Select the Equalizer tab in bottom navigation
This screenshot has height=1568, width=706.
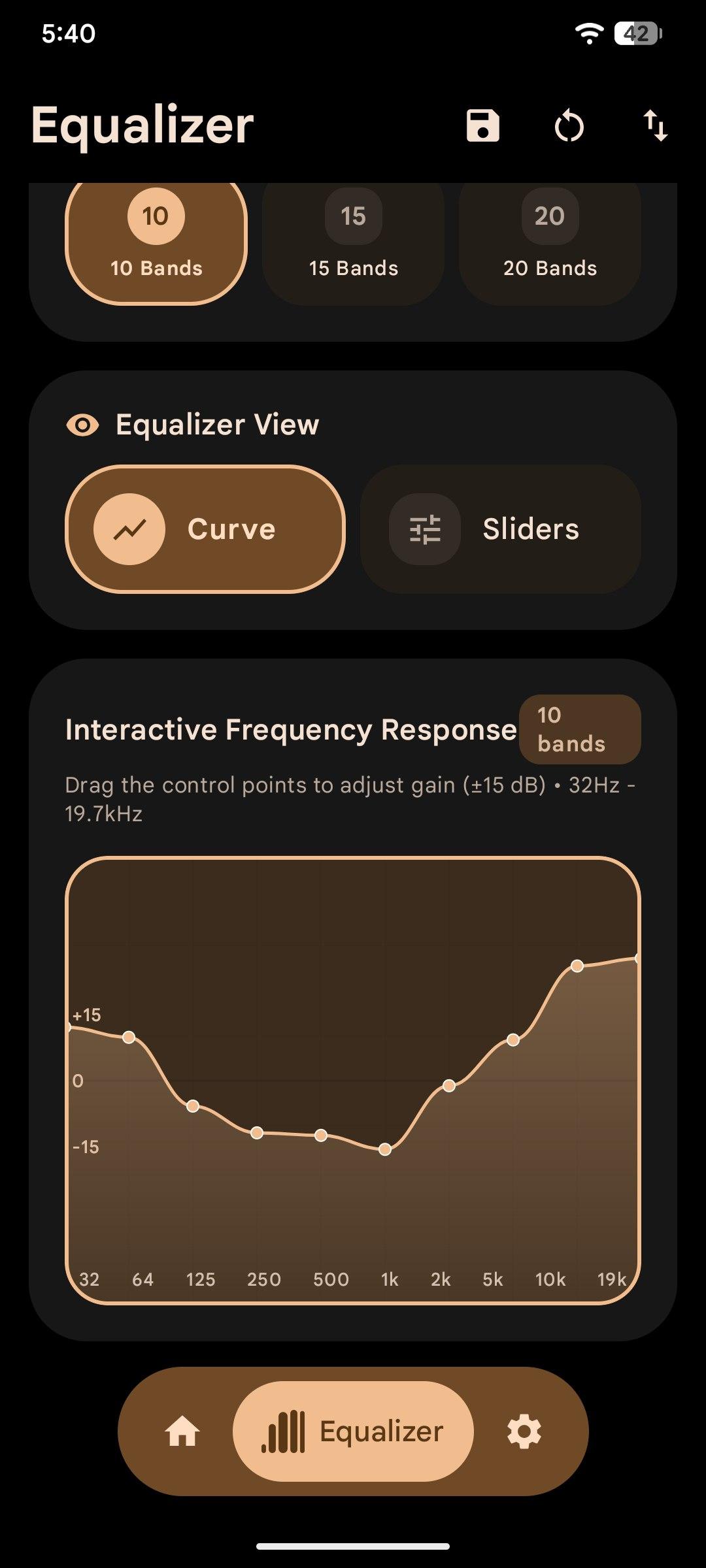coord(353,1431)
